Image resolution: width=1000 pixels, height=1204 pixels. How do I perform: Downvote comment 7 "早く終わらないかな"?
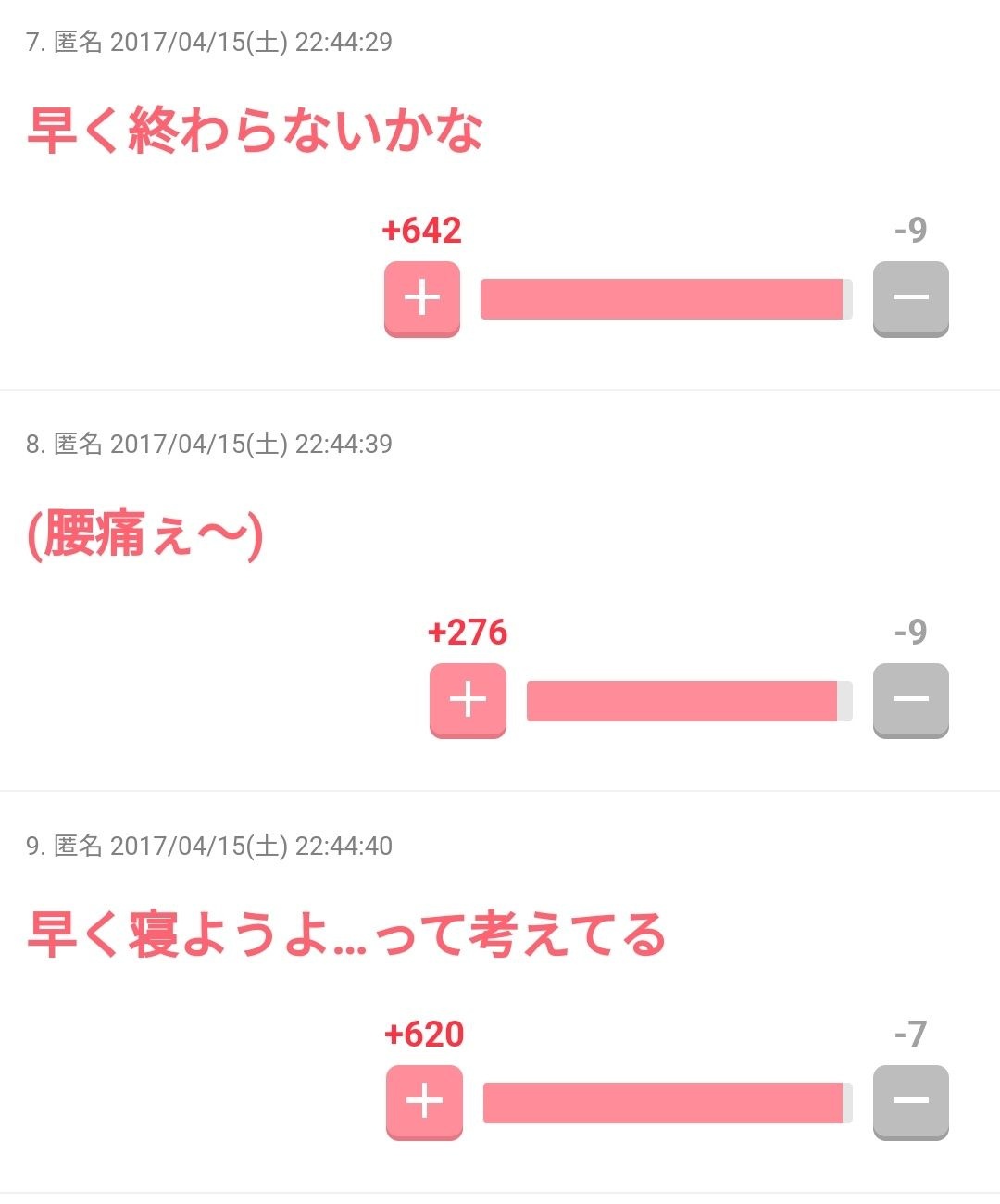tap(910, 298)
